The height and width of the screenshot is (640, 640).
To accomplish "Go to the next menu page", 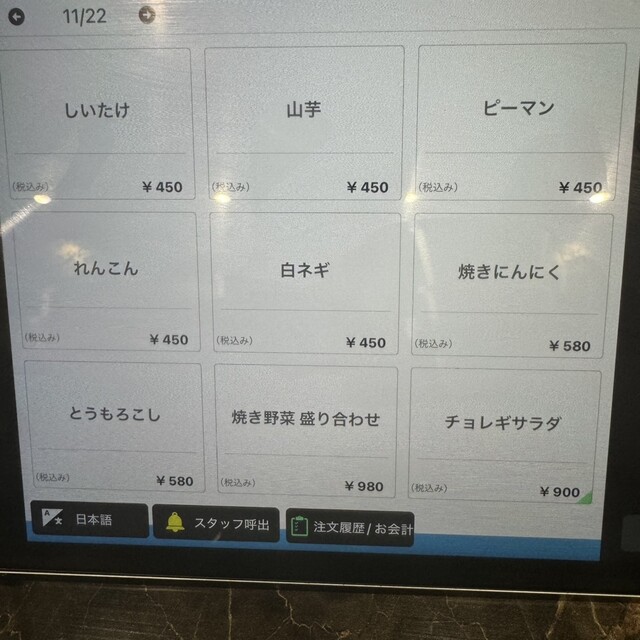I will click(147, 15).
